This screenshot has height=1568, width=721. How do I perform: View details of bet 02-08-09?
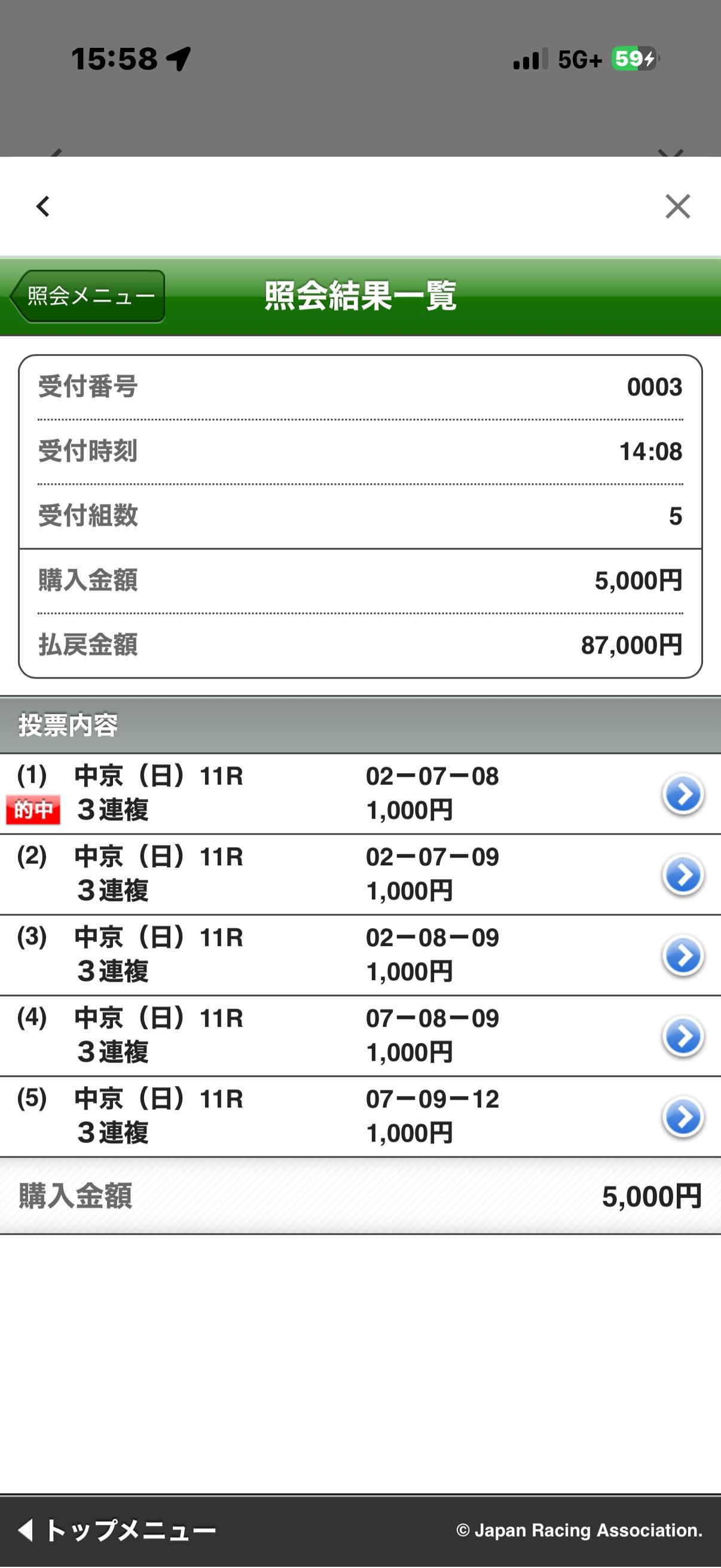pos(682,956)
